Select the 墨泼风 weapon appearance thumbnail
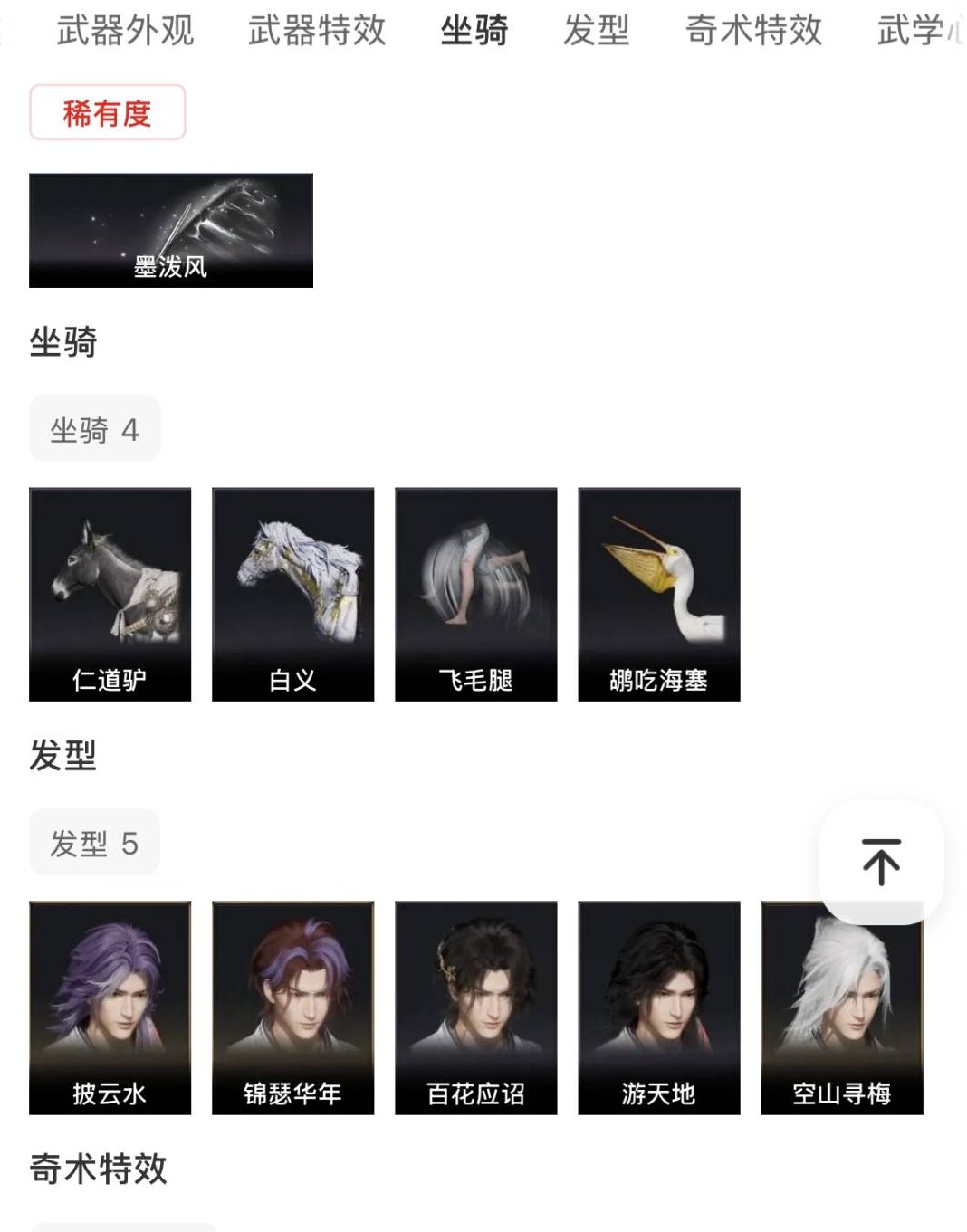The height and width of the screenshot is (1232, 967). pyautogui.click(x=170, y=228)
